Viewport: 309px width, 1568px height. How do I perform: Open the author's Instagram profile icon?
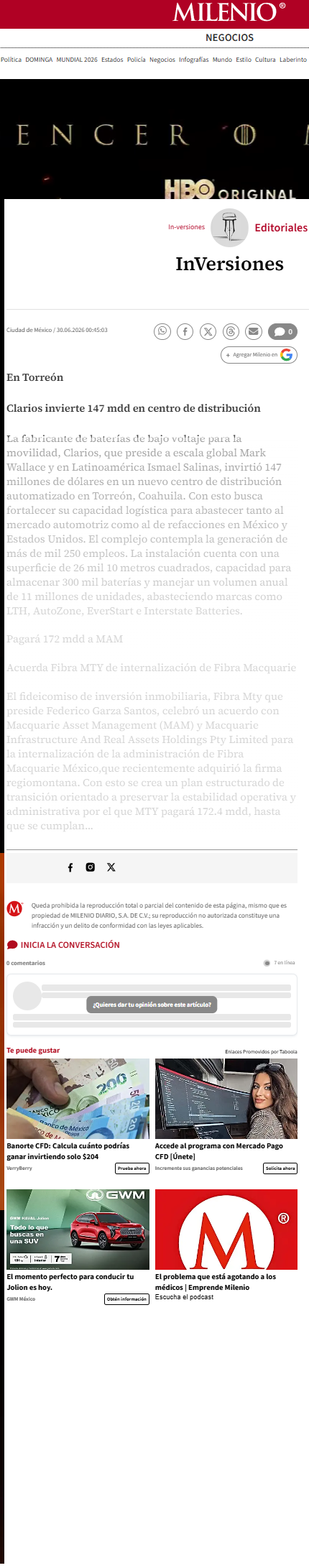pos(91,867)
